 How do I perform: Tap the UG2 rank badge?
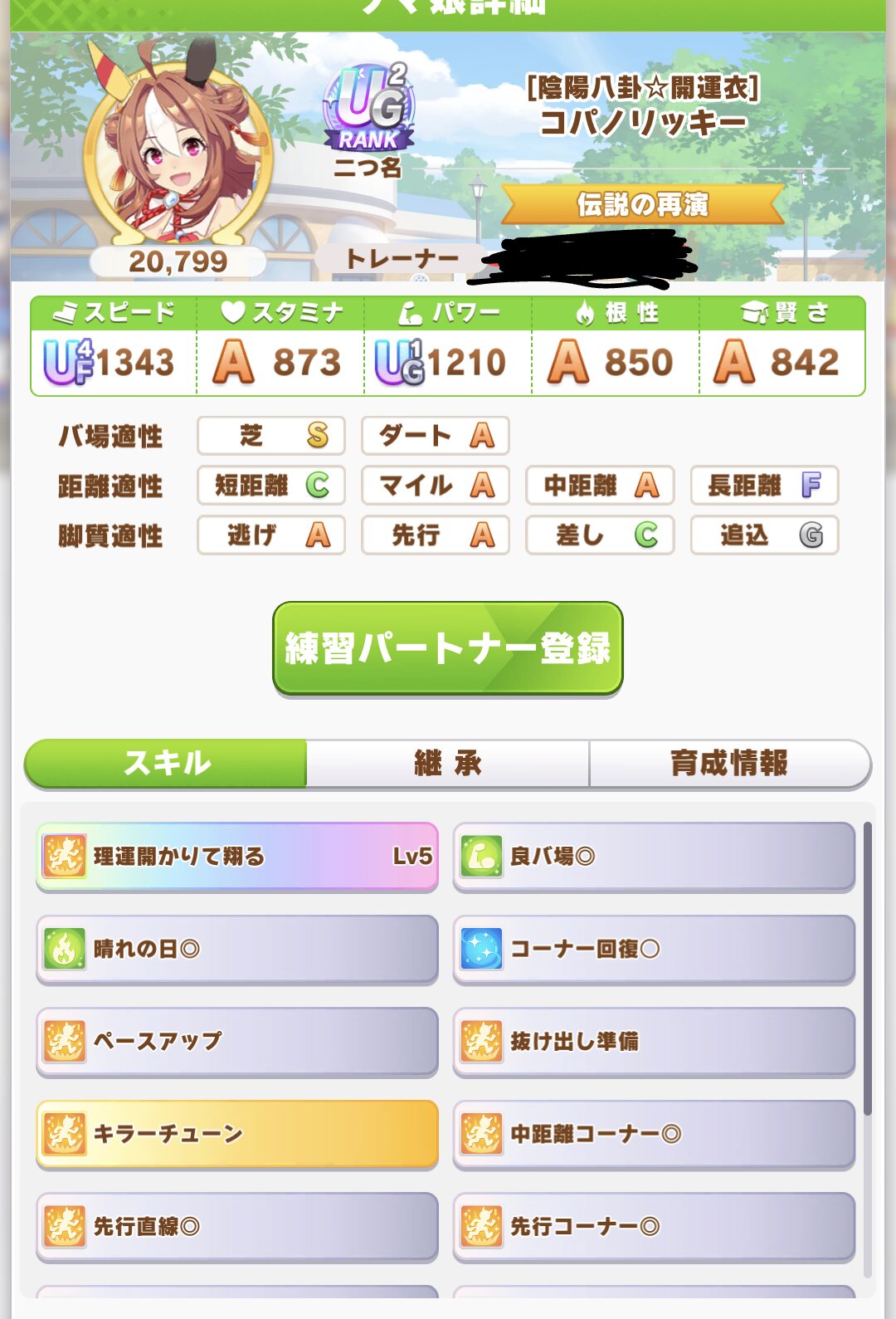368,110
